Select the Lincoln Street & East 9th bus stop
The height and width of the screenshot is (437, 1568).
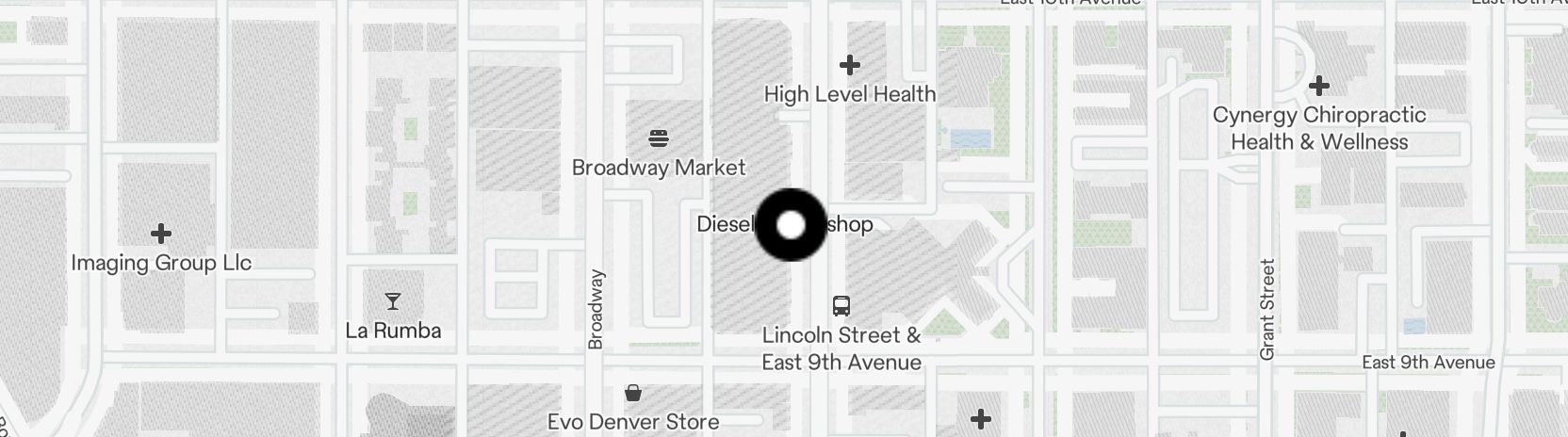click(841, 306)
